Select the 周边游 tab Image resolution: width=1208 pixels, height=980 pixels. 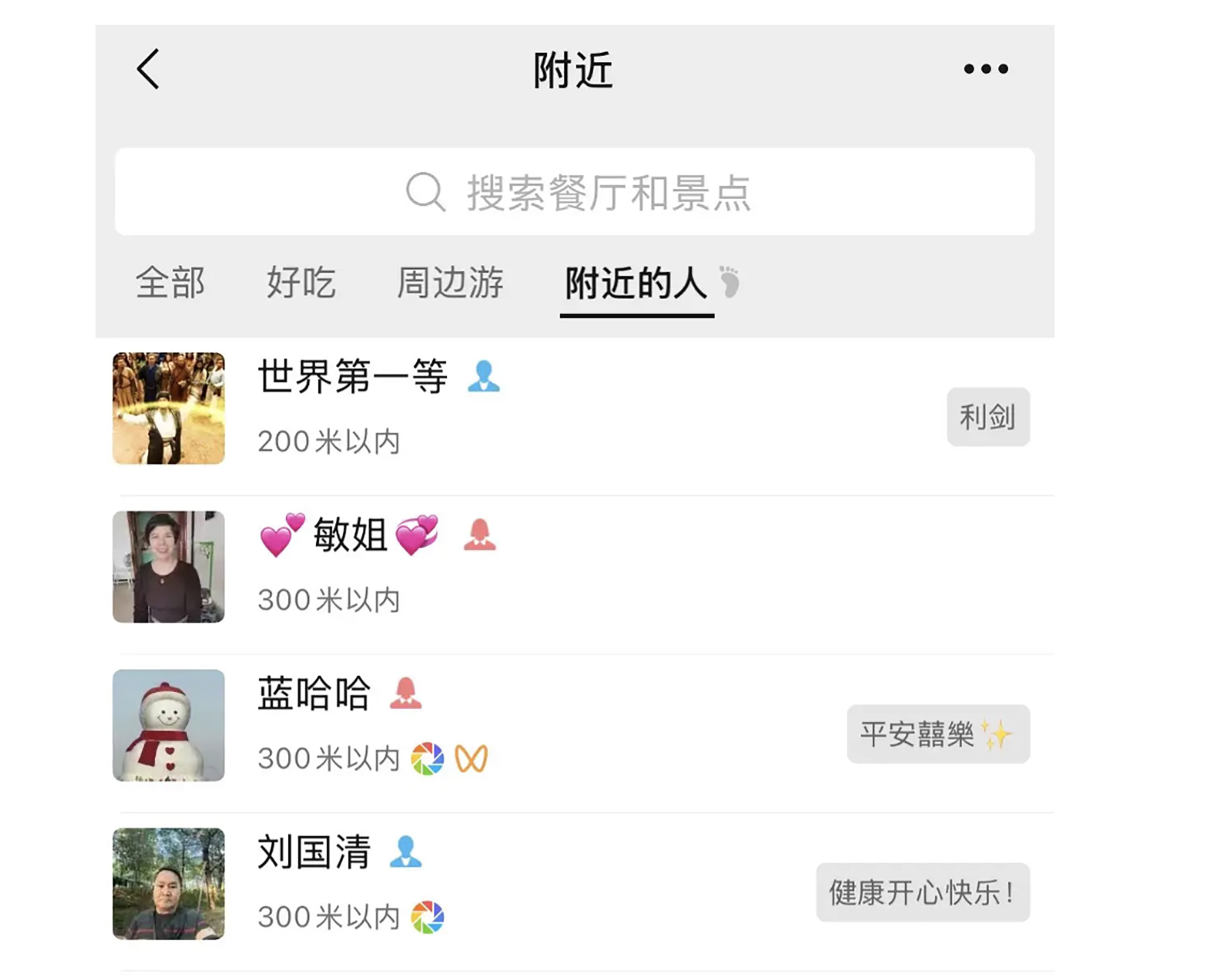[450, 282]
